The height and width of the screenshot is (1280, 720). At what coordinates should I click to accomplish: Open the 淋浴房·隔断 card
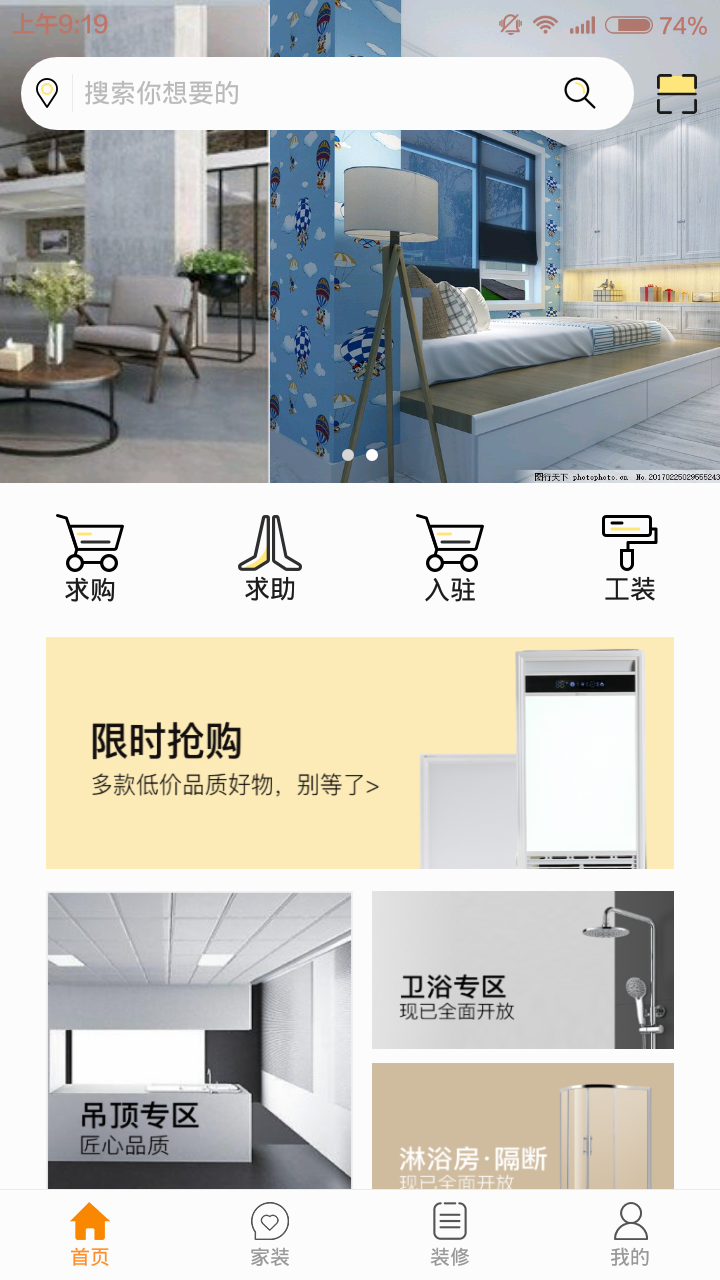coord(523,1126)
